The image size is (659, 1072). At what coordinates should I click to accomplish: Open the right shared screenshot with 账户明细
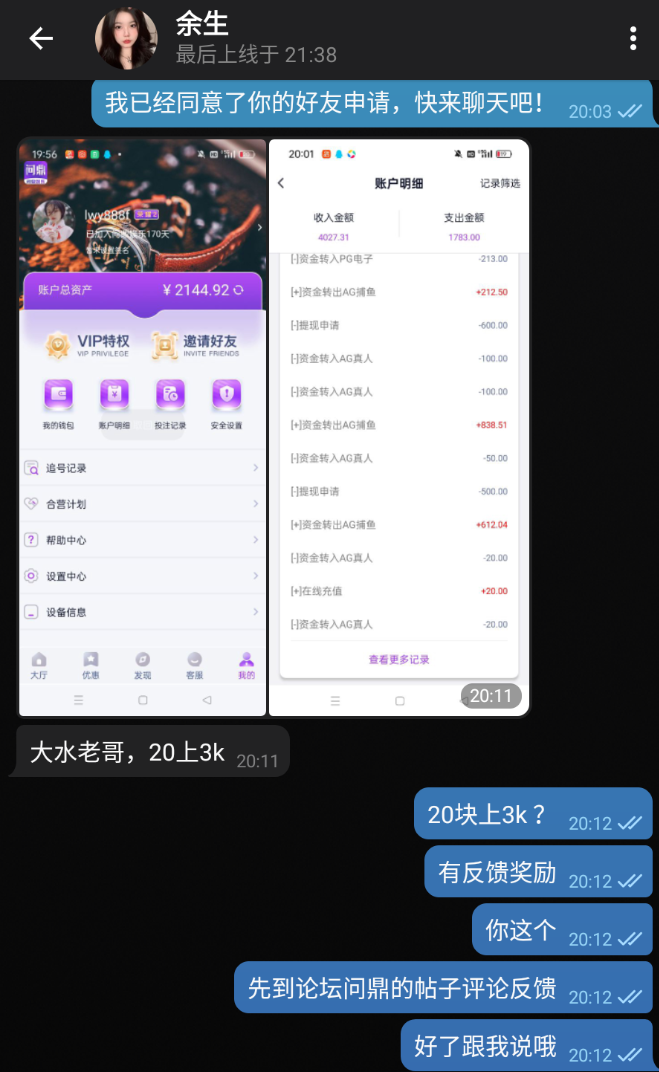(399, 427)
